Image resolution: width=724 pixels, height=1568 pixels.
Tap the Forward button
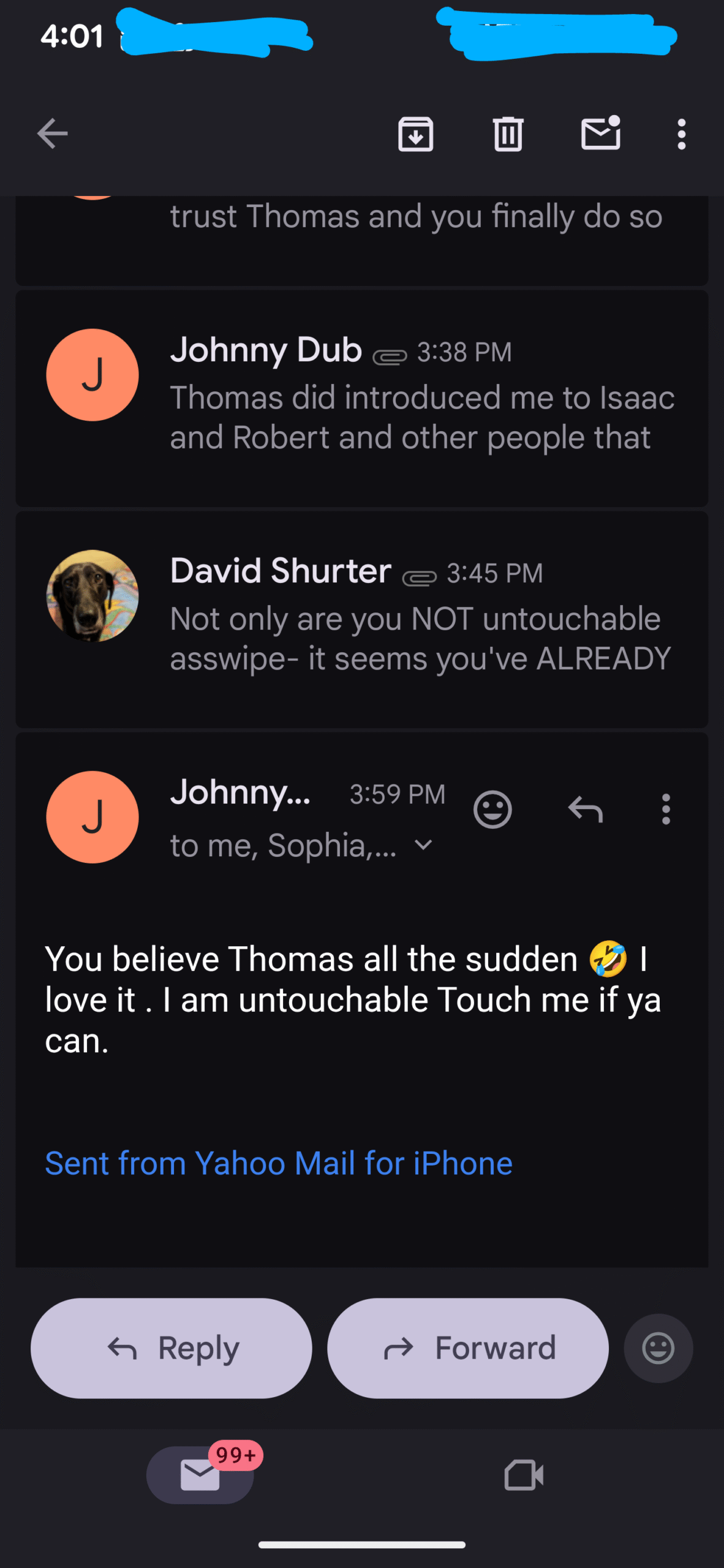tap(468, 1348)
